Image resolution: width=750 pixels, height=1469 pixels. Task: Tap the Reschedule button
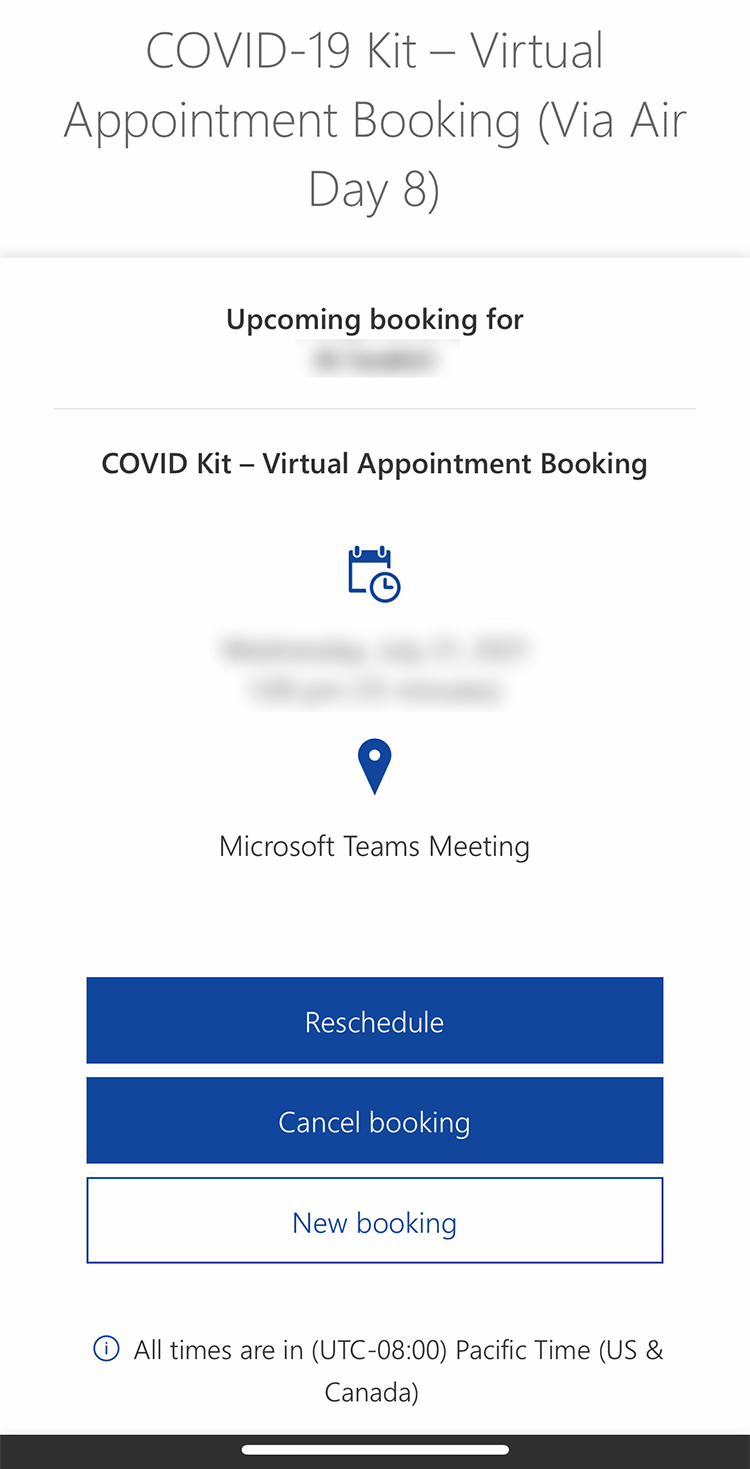374,1020
